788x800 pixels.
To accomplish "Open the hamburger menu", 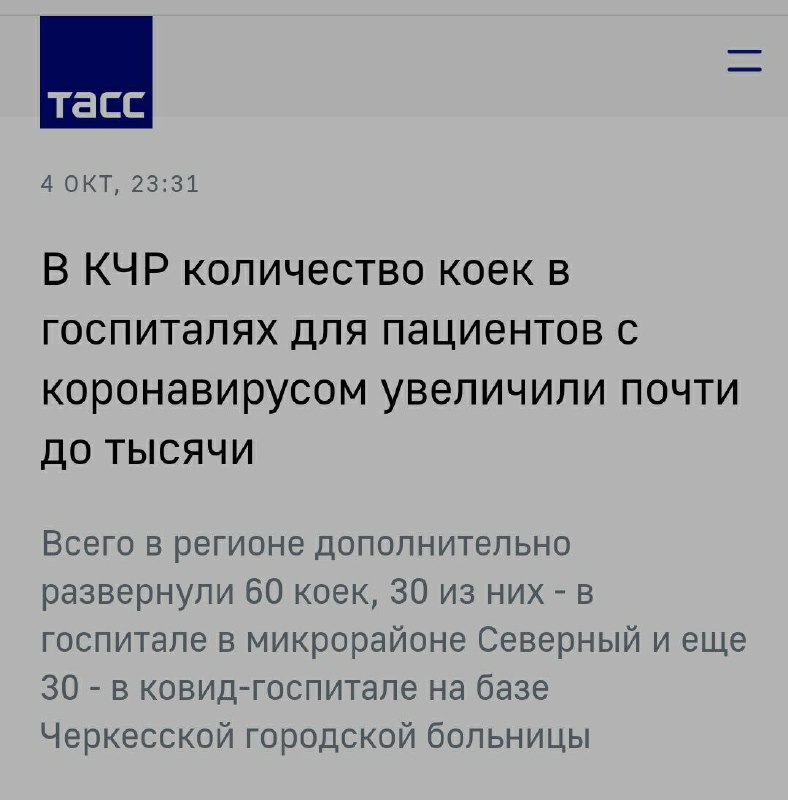I will tap(745, 61).
